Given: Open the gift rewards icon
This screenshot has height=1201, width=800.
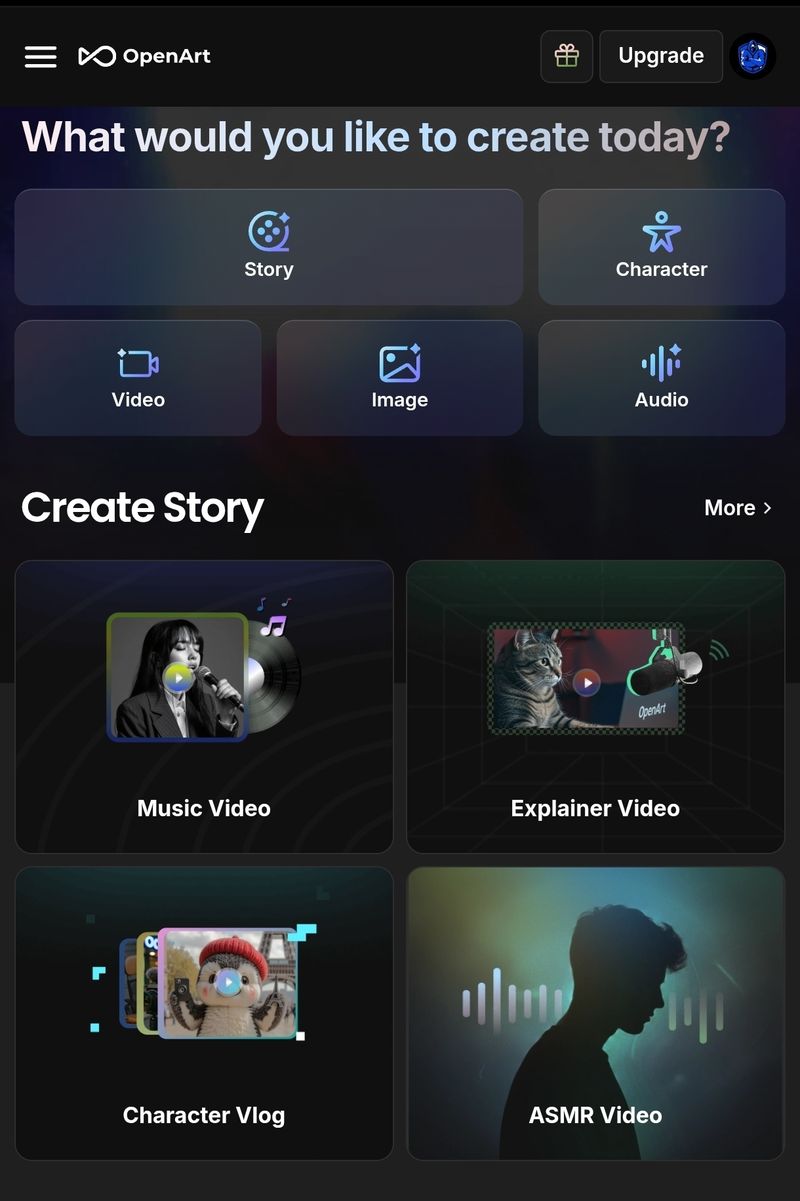Looking at the screenshot, I should [x=567, y=56].
